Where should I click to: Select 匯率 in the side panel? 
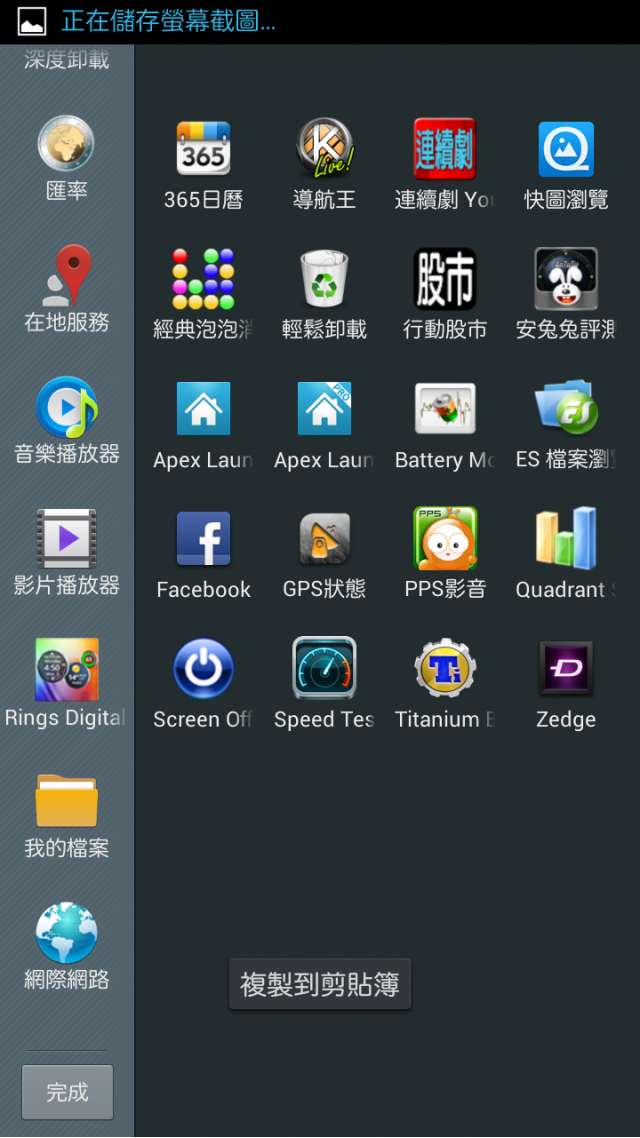[x=67, y=158]
